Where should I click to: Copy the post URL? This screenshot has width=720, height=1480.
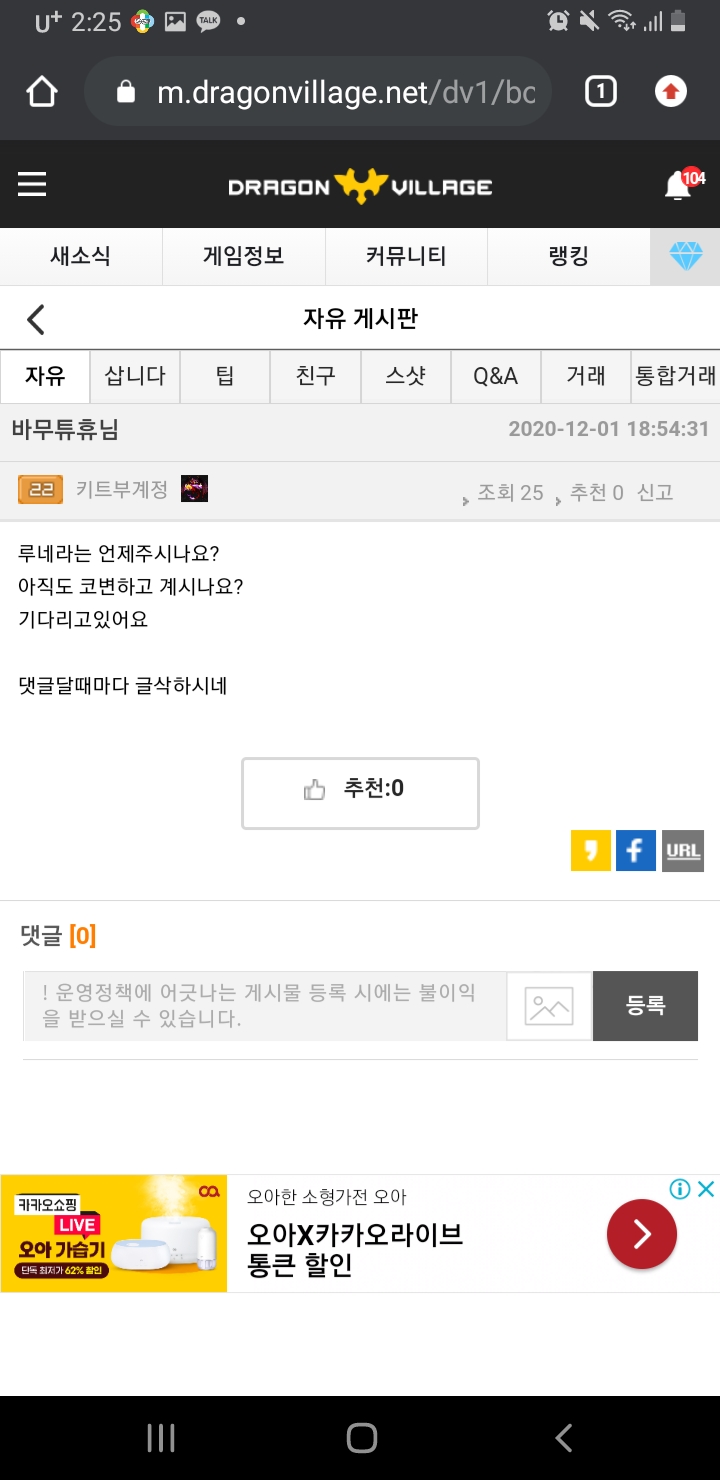(683, 851)
